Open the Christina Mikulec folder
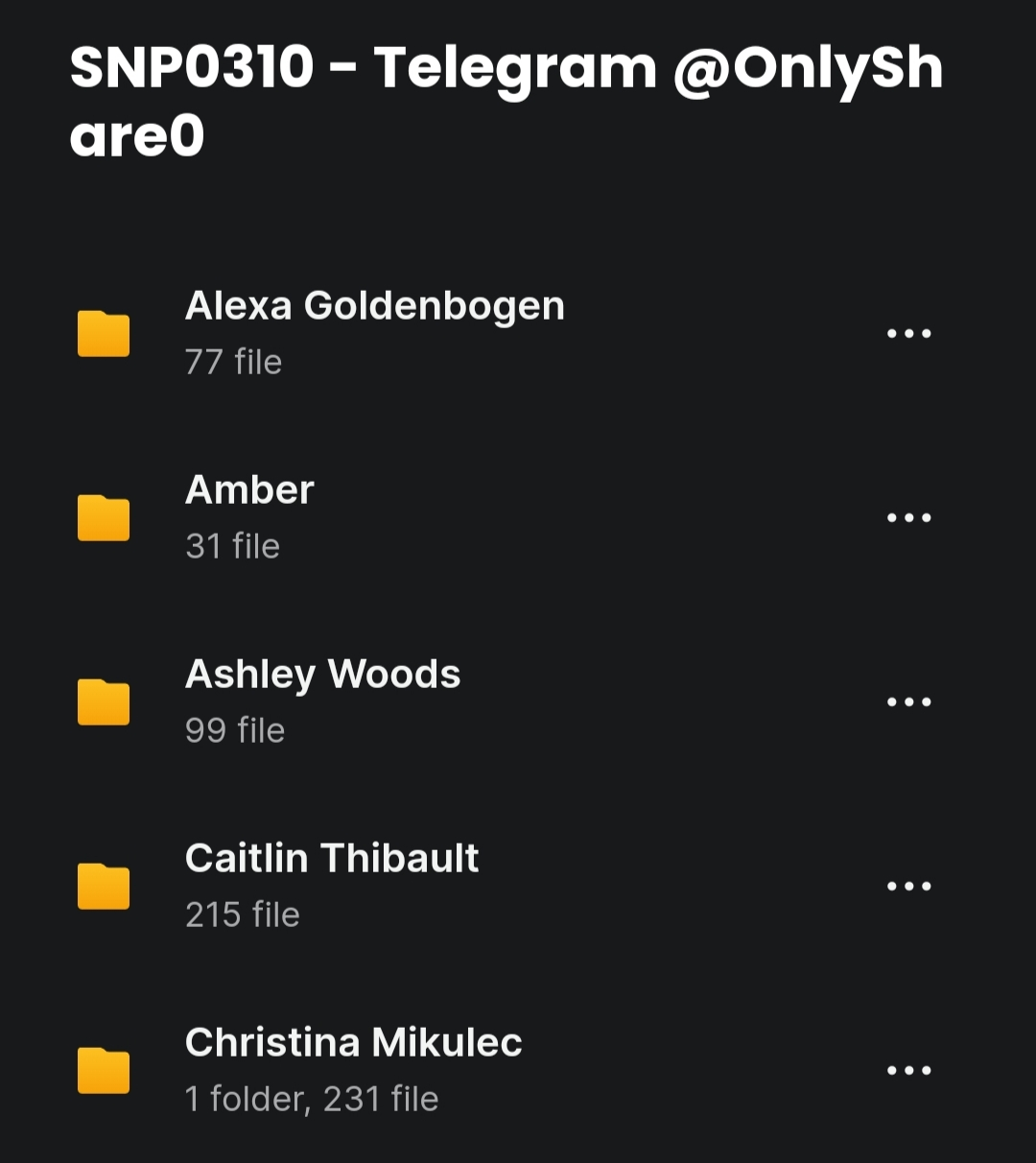The image size is (1036, 1163). (x=353, y=1069)
